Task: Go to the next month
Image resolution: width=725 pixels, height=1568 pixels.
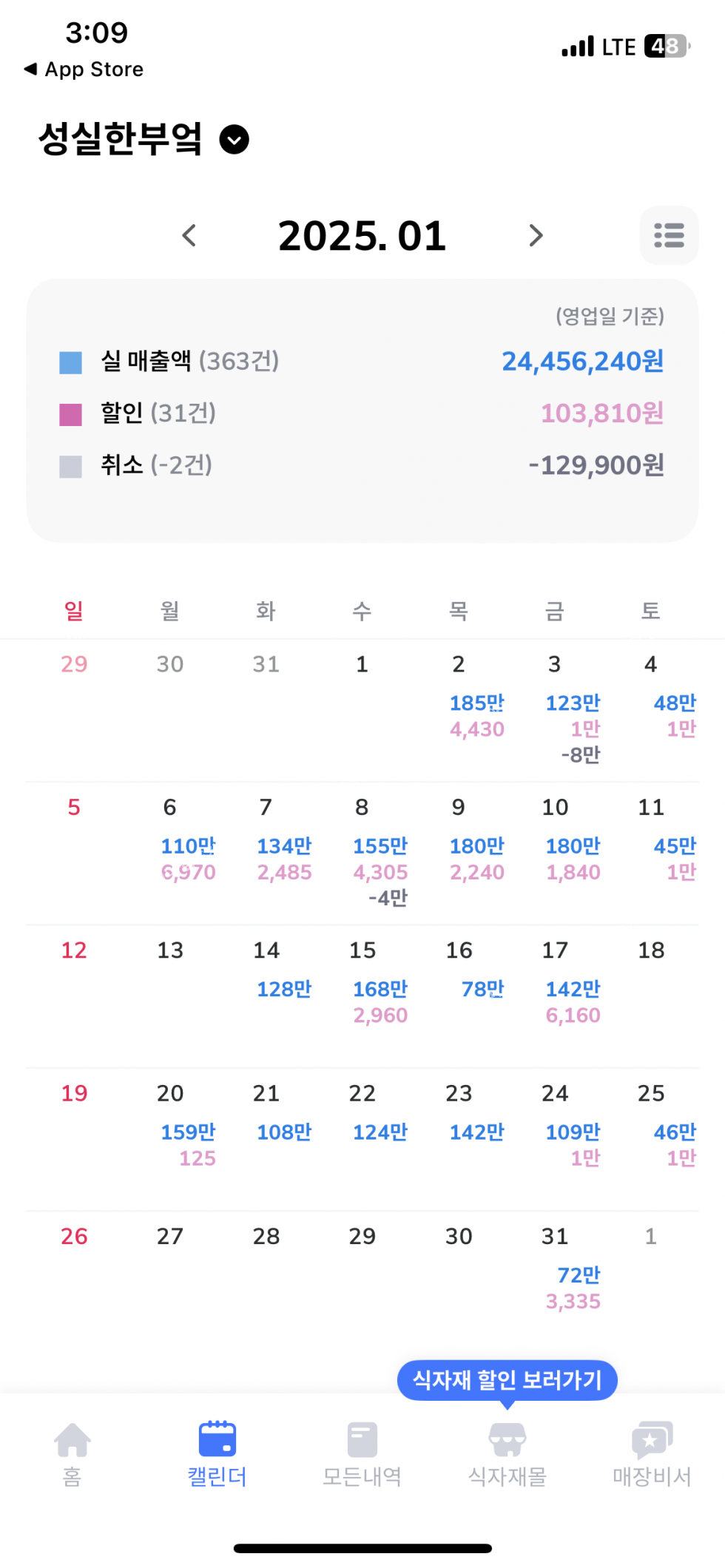Action: (x=536, y=236)
